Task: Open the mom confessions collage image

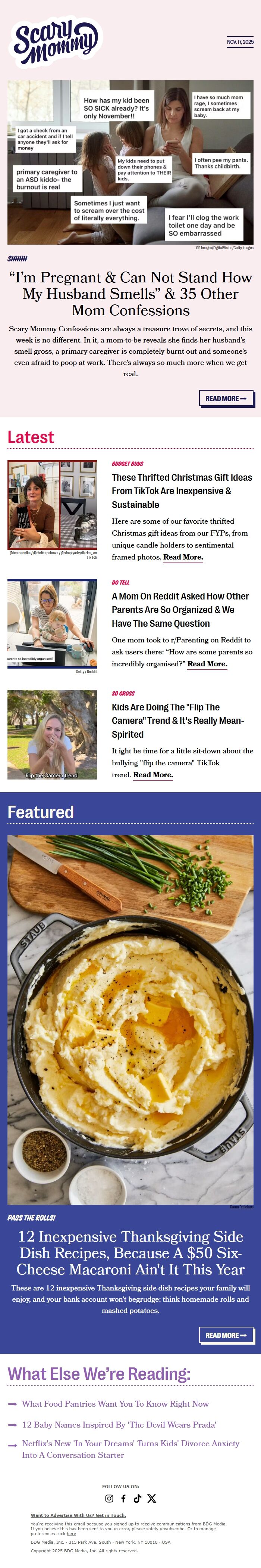Action: click(130, 162)
